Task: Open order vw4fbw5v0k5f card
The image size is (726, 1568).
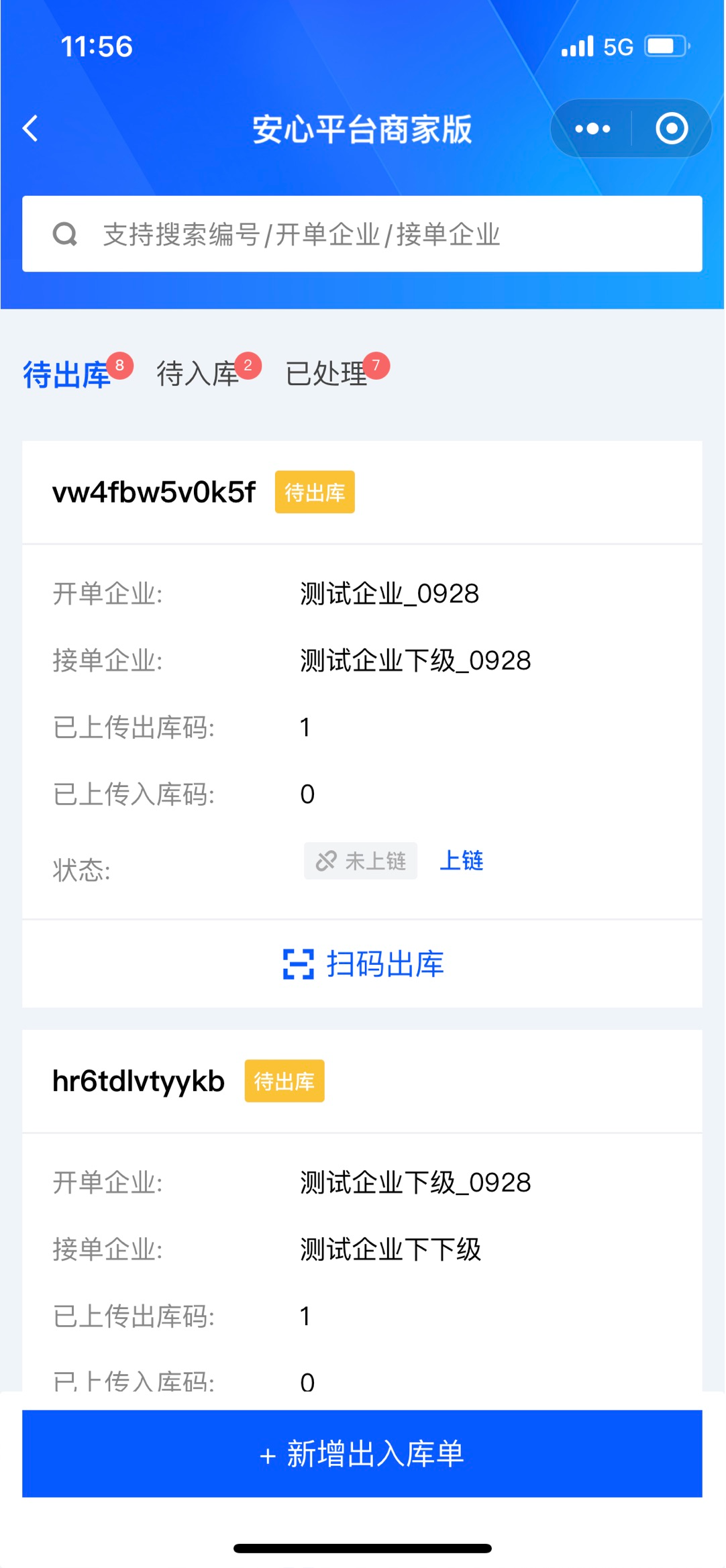Action: tap(154, 492)
